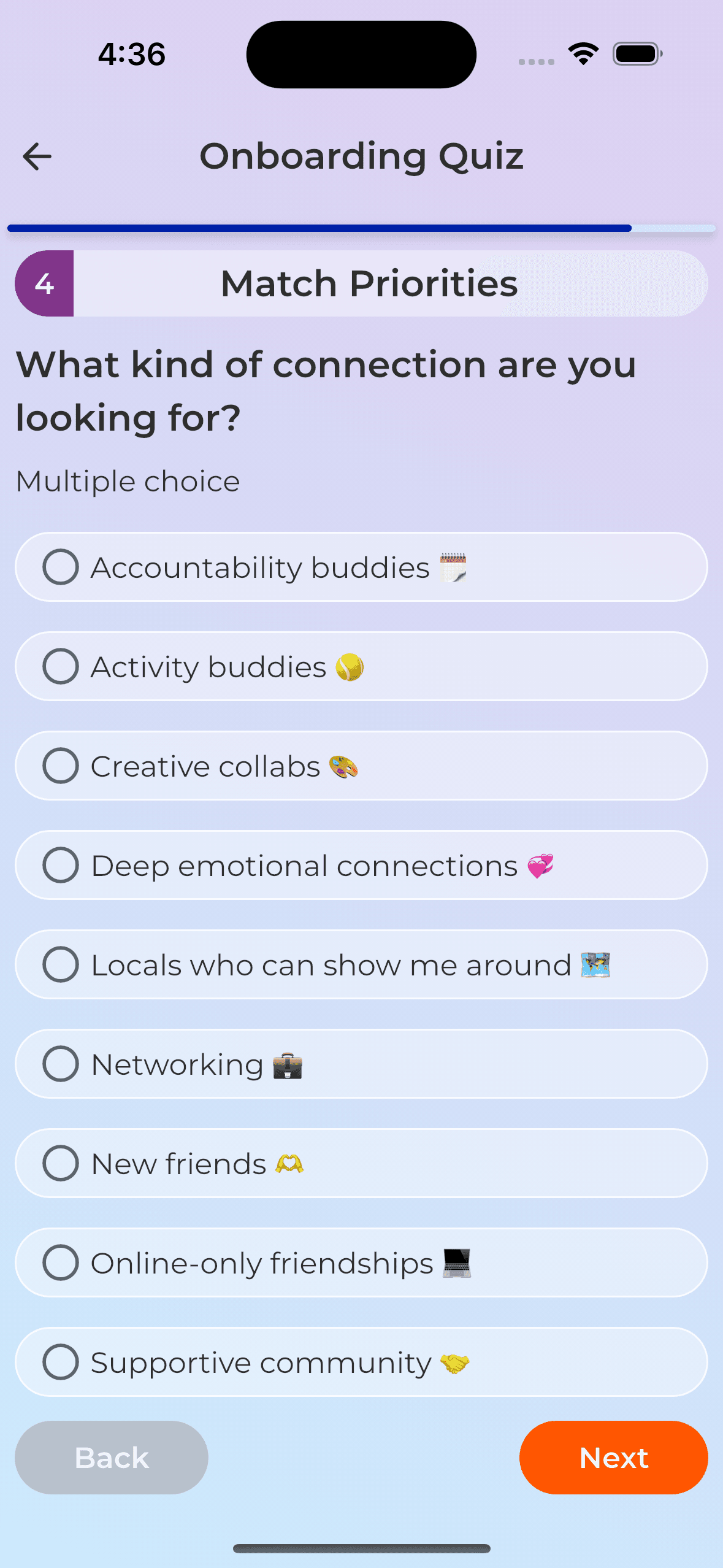Click the tennis ball emoji beside Activity buddies
723x1568 pixels.
pyautogui.click(x=350, y=666)
